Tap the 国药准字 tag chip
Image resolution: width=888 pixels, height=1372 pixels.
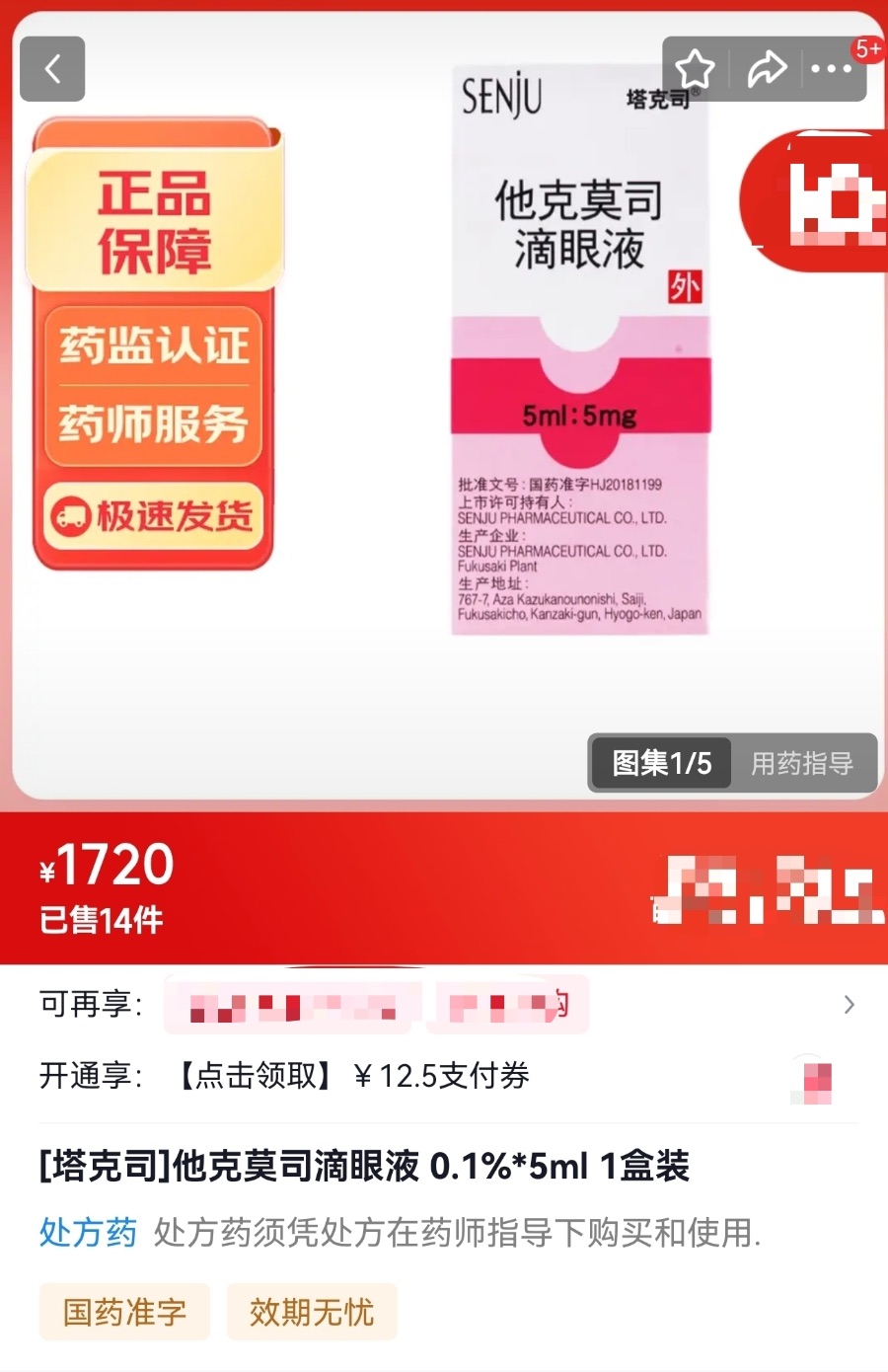click(124, 1312)
